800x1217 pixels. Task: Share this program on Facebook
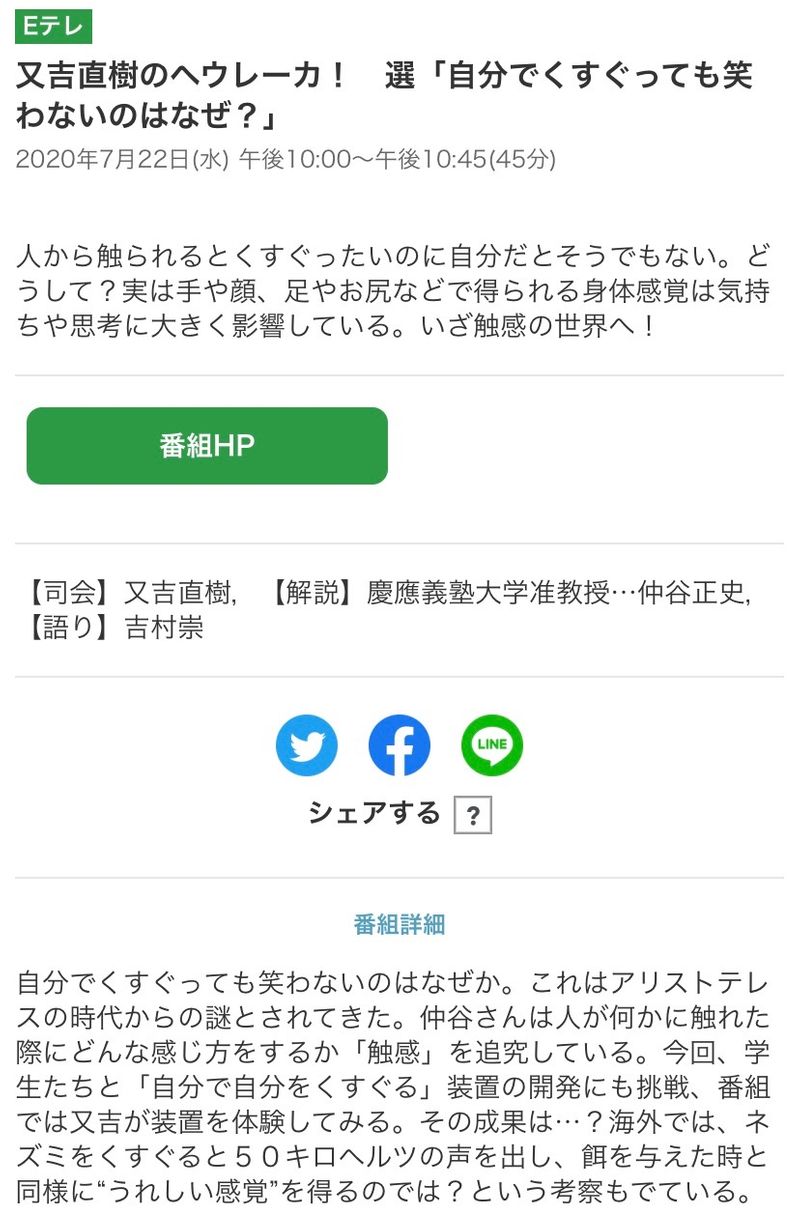(399, 746)
